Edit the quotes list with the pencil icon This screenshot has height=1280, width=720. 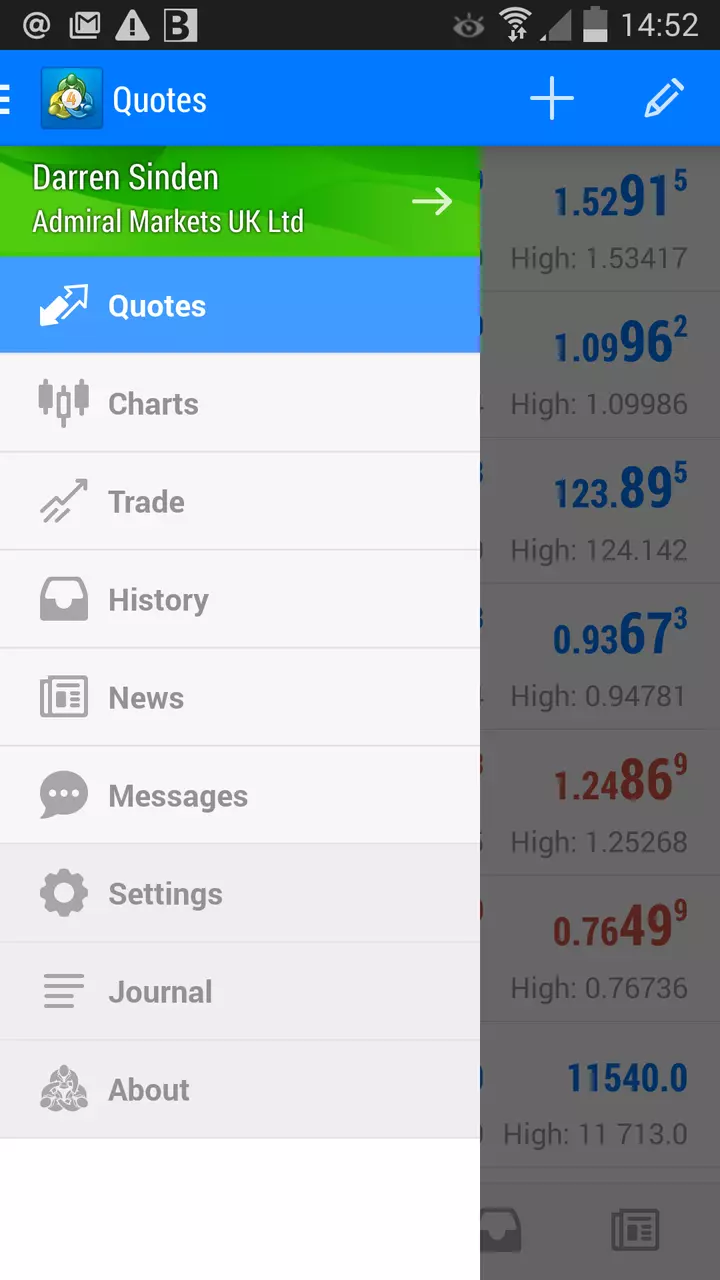click(664, 98)
